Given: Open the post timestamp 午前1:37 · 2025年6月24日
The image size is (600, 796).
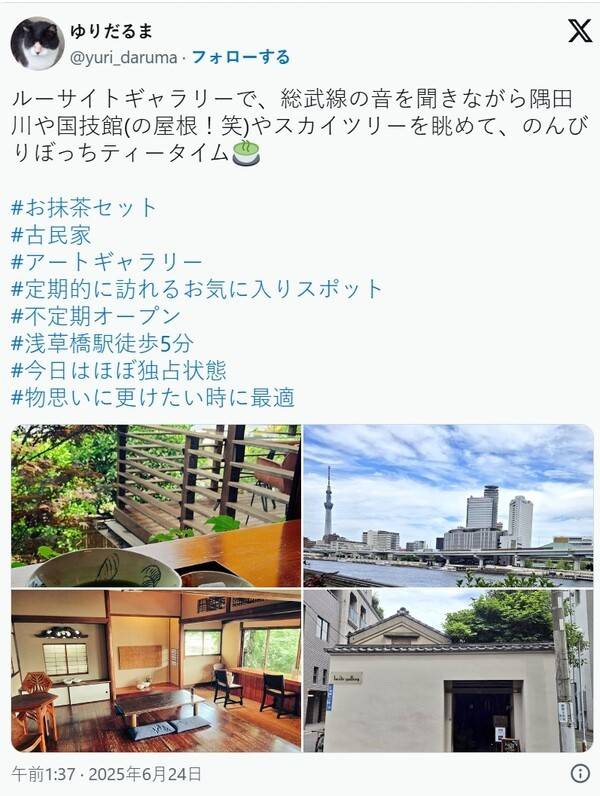Looking at the screenshot, I should (106, 773).
